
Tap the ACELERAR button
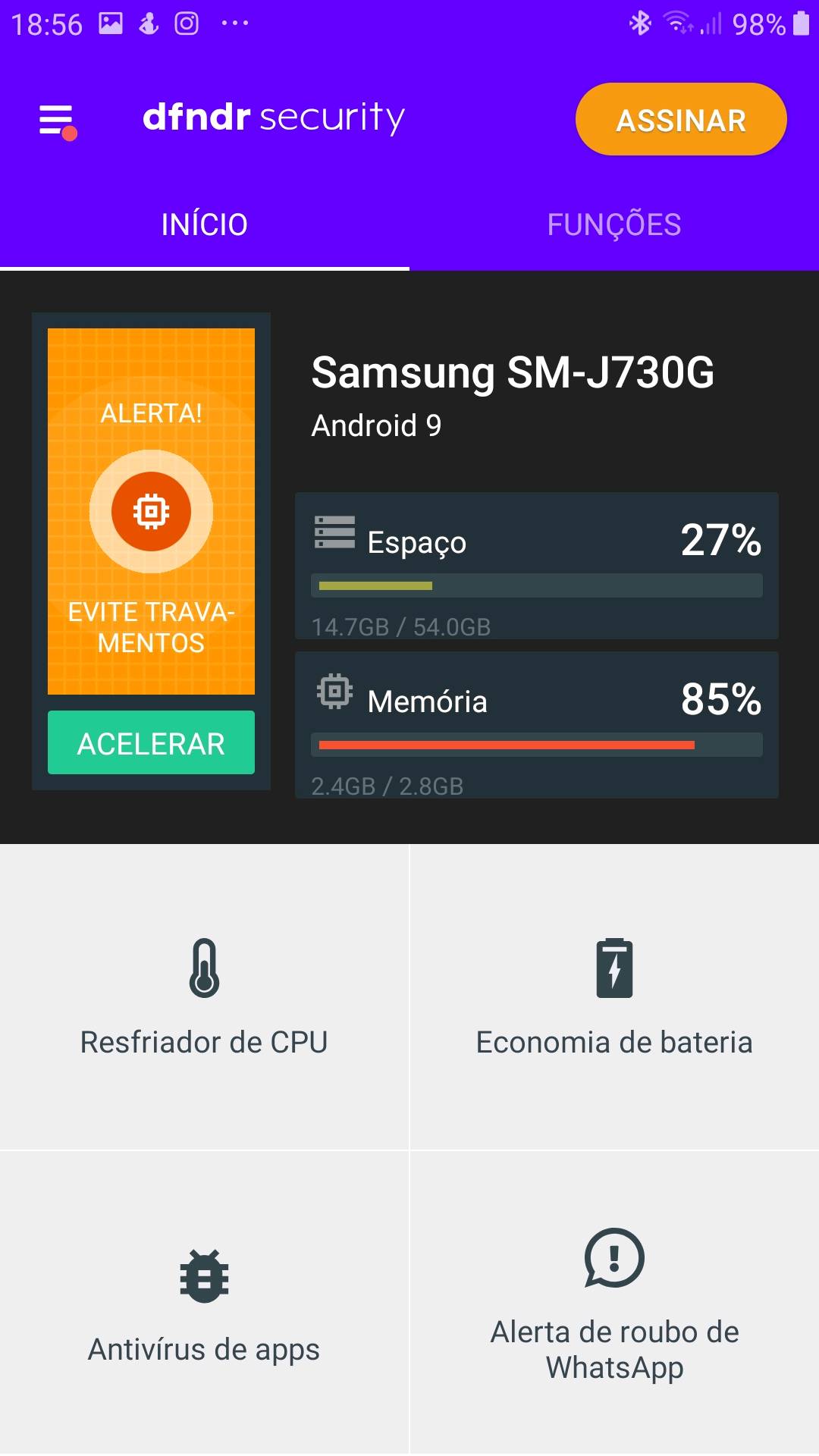click(151, 742)
